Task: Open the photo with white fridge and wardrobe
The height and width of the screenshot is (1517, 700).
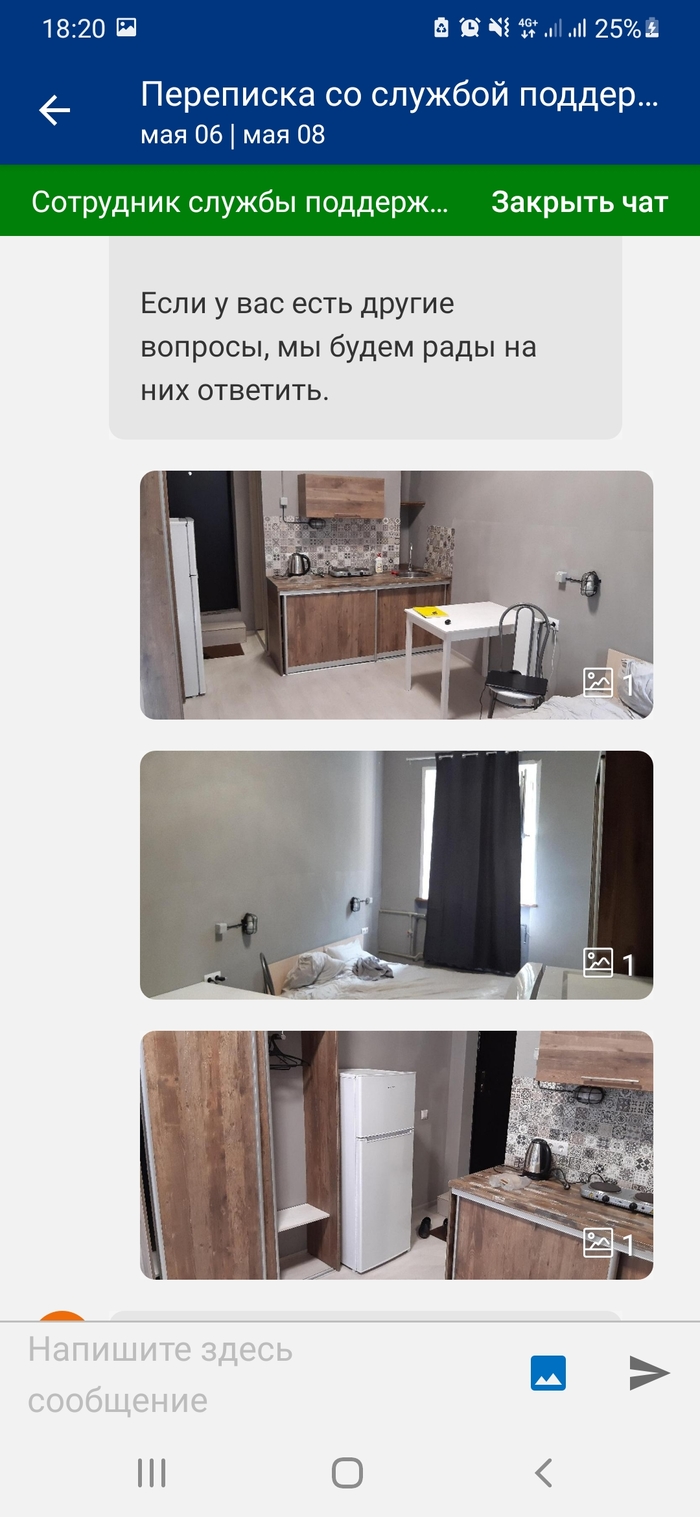Action: [396, 1155]
